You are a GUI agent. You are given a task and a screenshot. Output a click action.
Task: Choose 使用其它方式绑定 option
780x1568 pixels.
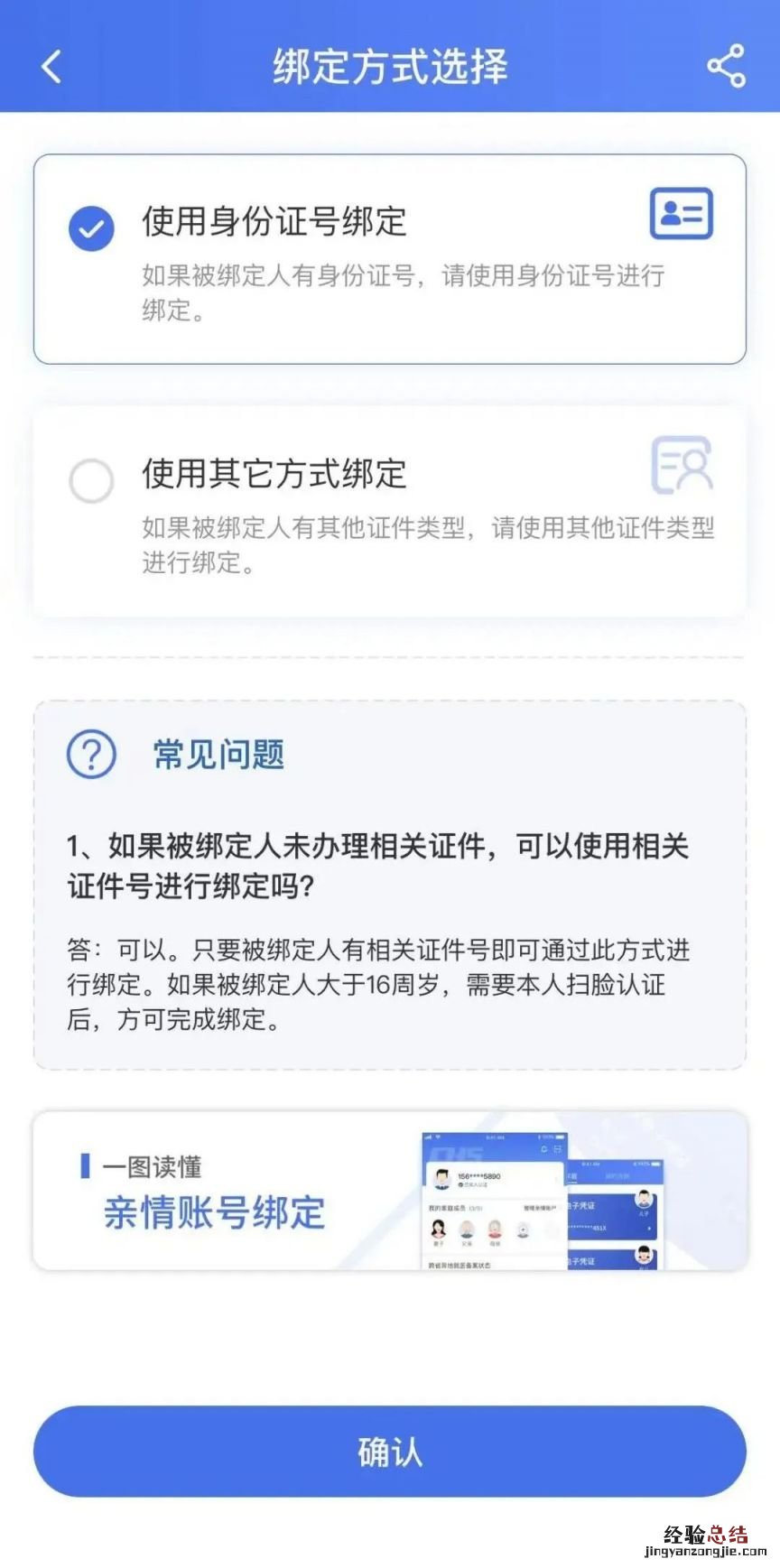(x=92, y=480)
